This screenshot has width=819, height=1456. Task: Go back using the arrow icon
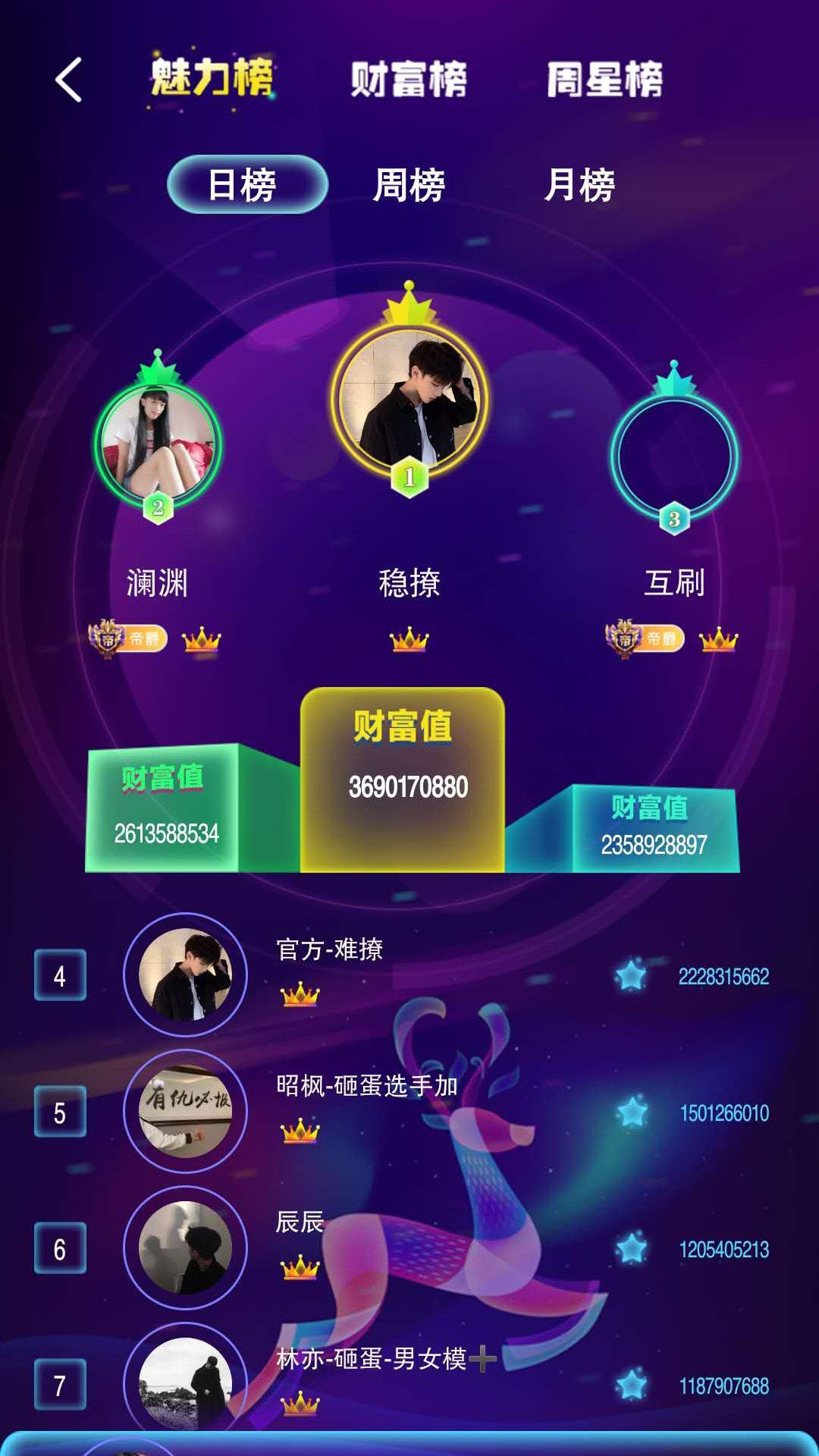pyautogui.click(x=68, y=80)
